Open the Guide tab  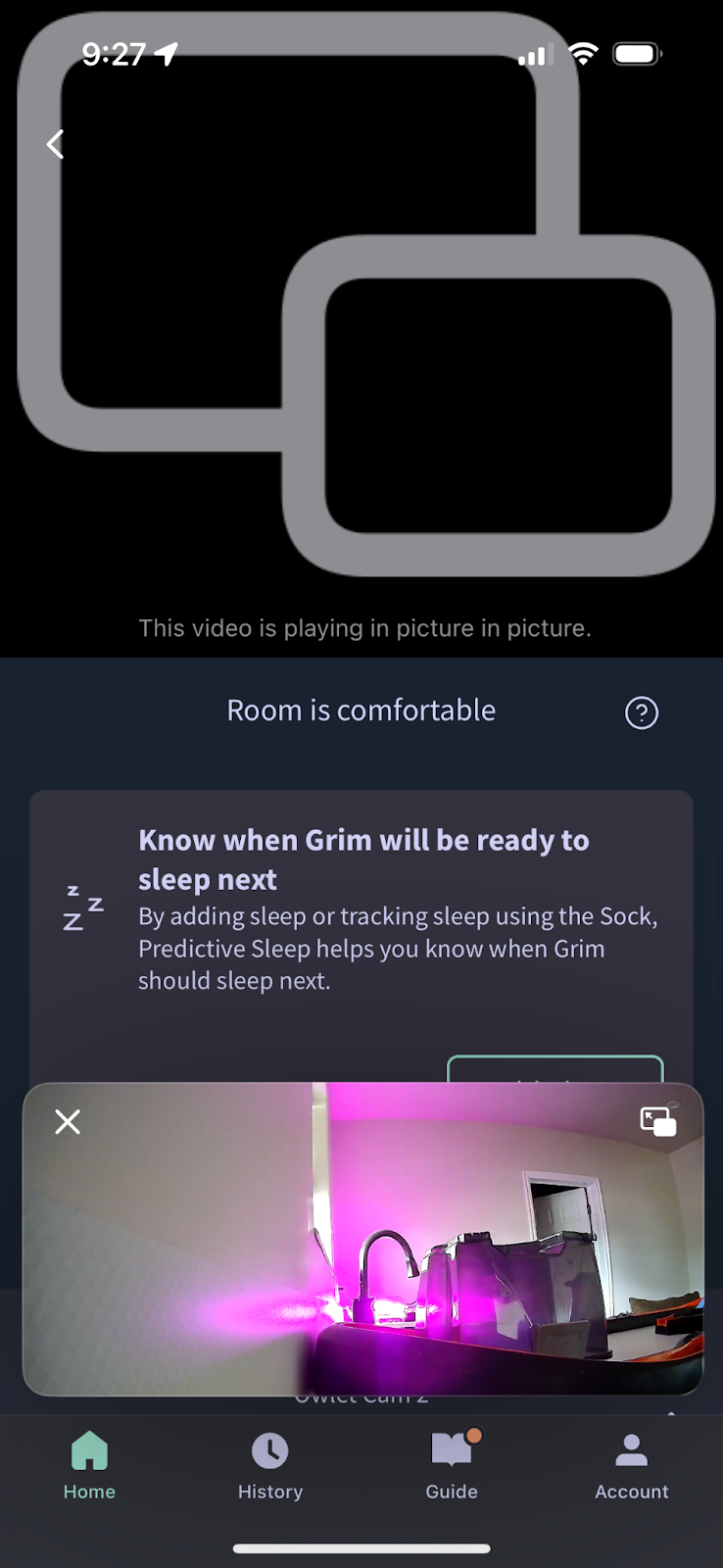coord(452,1464)
